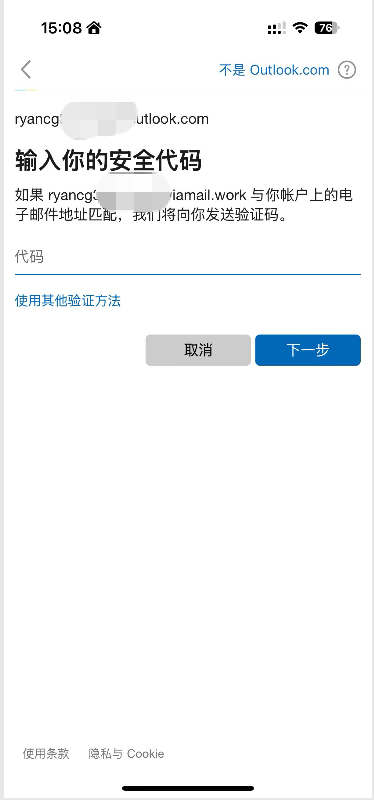Viewport: 374px width, 800px height.
Task: Tap the 取消 button
Action: (198, 350)
